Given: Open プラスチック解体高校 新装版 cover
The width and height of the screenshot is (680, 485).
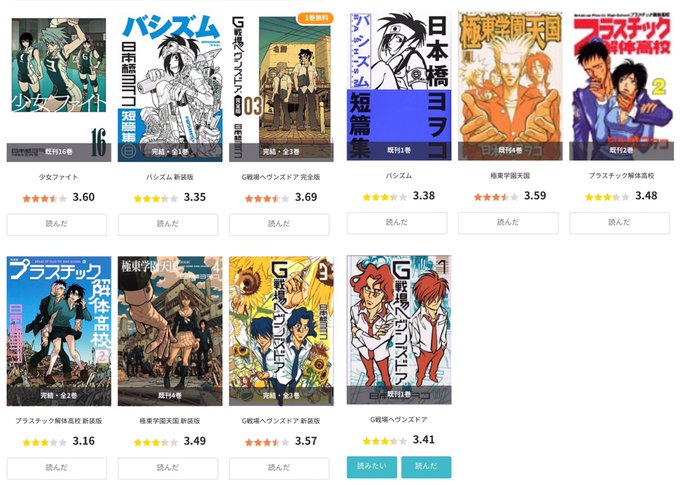Looking at the screenshot, I should point(57,328).
